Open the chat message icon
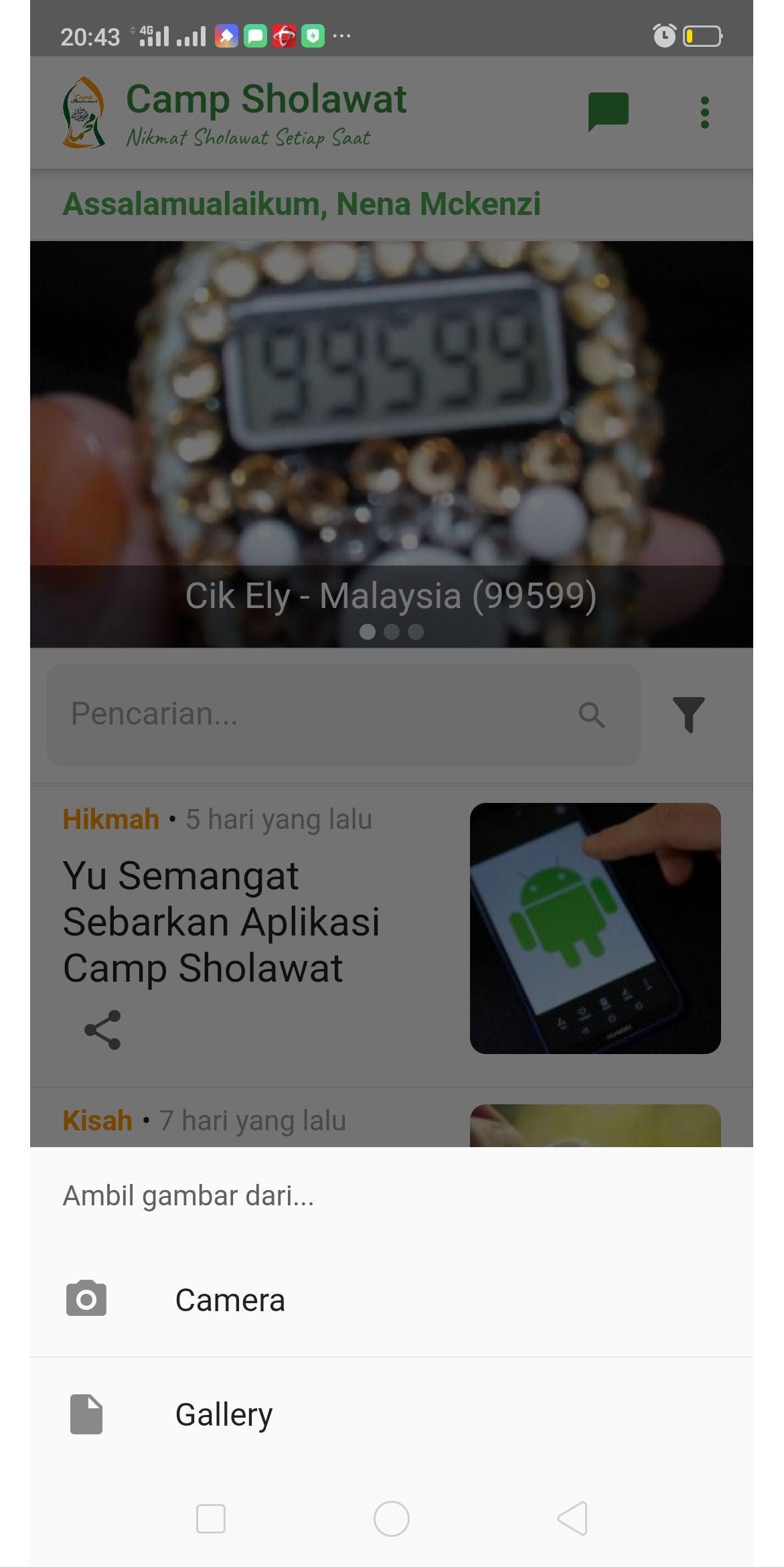This screenshot has width=784, height=1567. (x=608, y=111)
